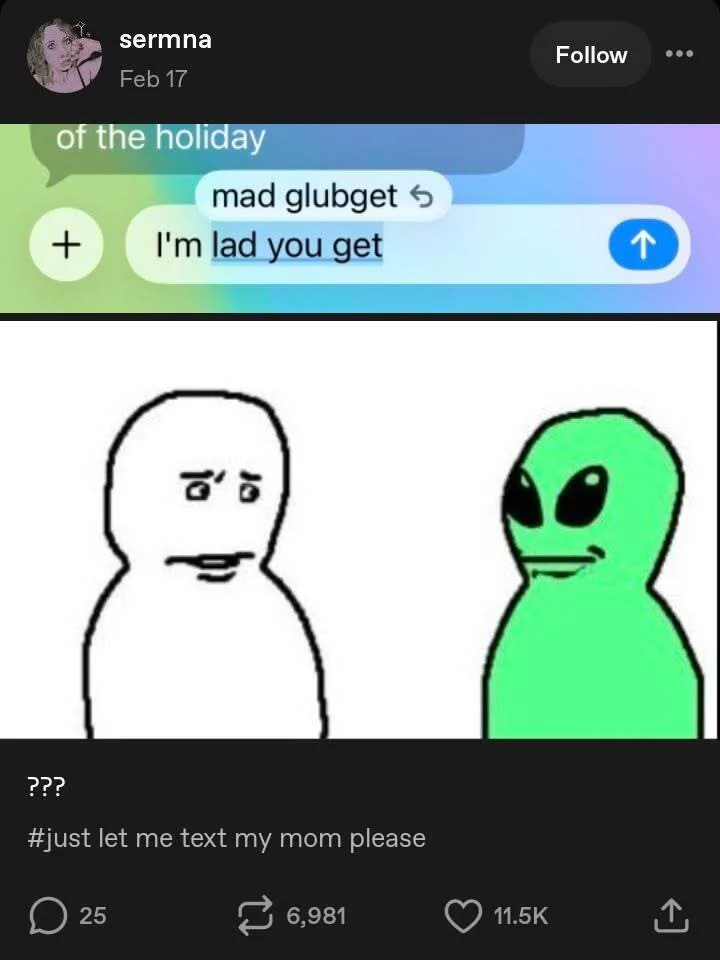720x960 pixels.
Task: Follow the user sermna
Action: point(590,54)
